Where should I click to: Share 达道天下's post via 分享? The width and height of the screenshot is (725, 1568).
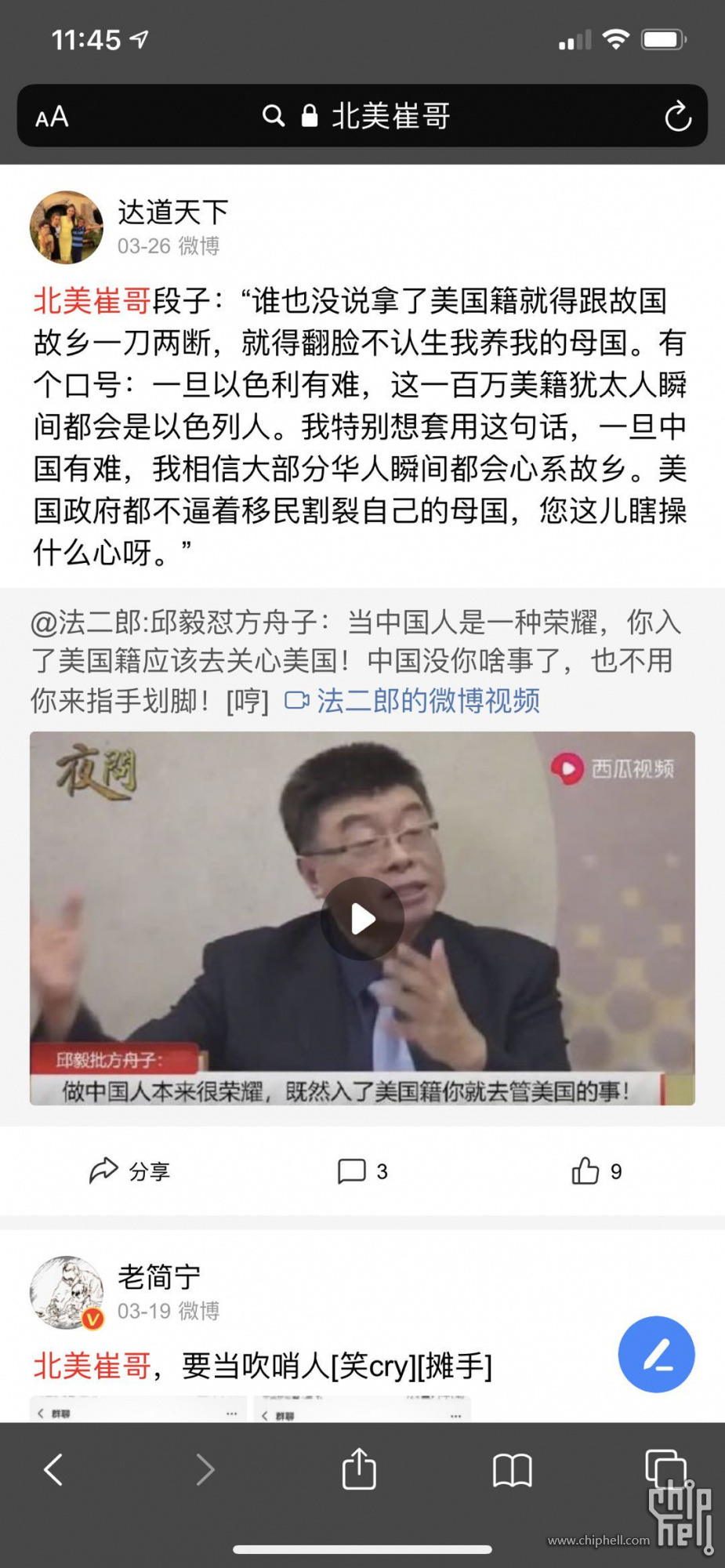coord(129,1171)
